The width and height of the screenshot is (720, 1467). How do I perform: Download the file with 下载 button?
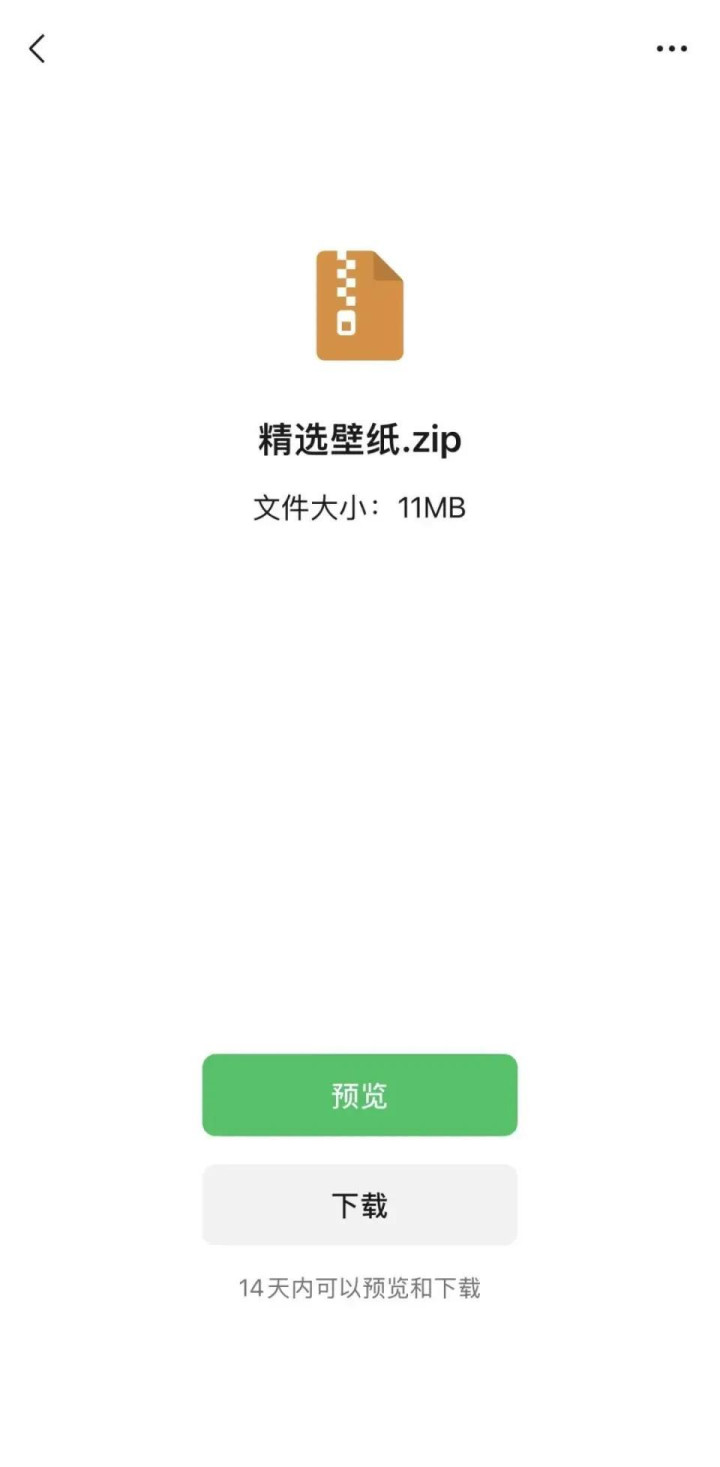tap(360, 1204)
